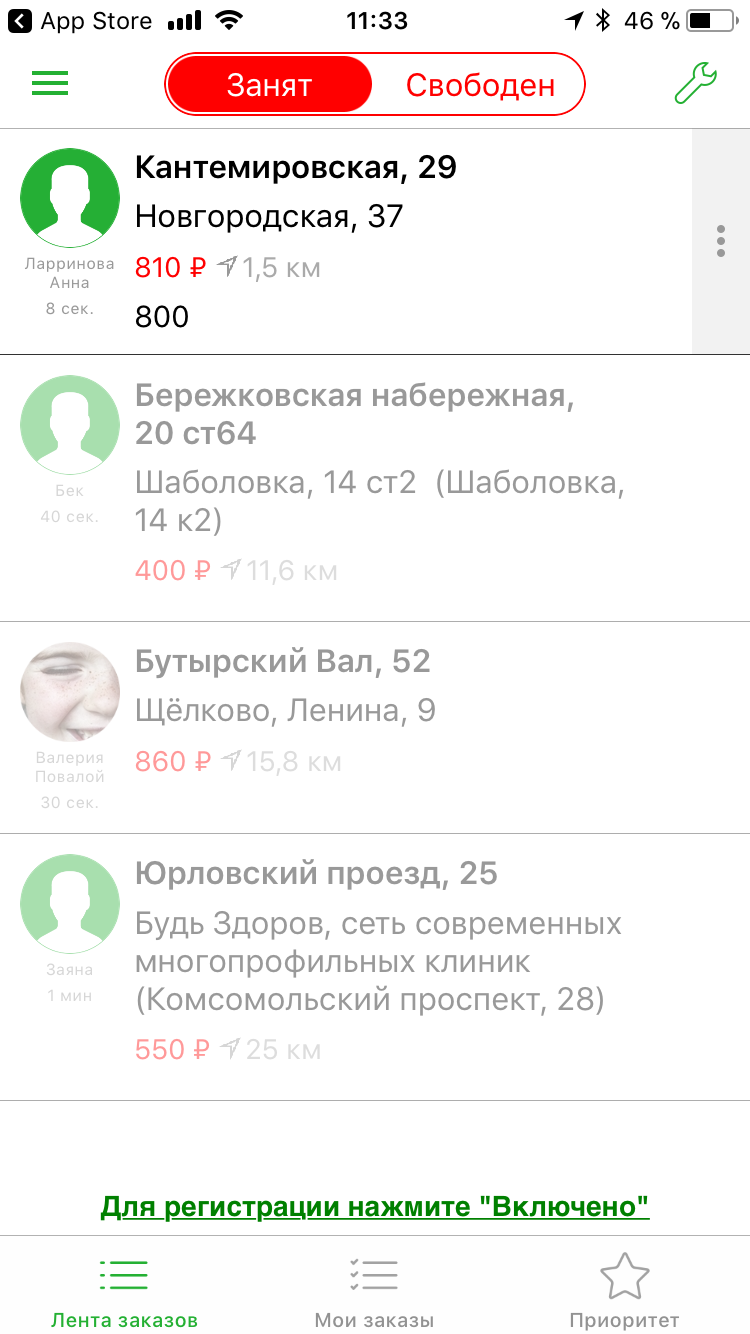Tap the Для регистрации нажмите "Включено" link
The height and width of the screenshot is (1334, 750).
[x=375, y=1206]
